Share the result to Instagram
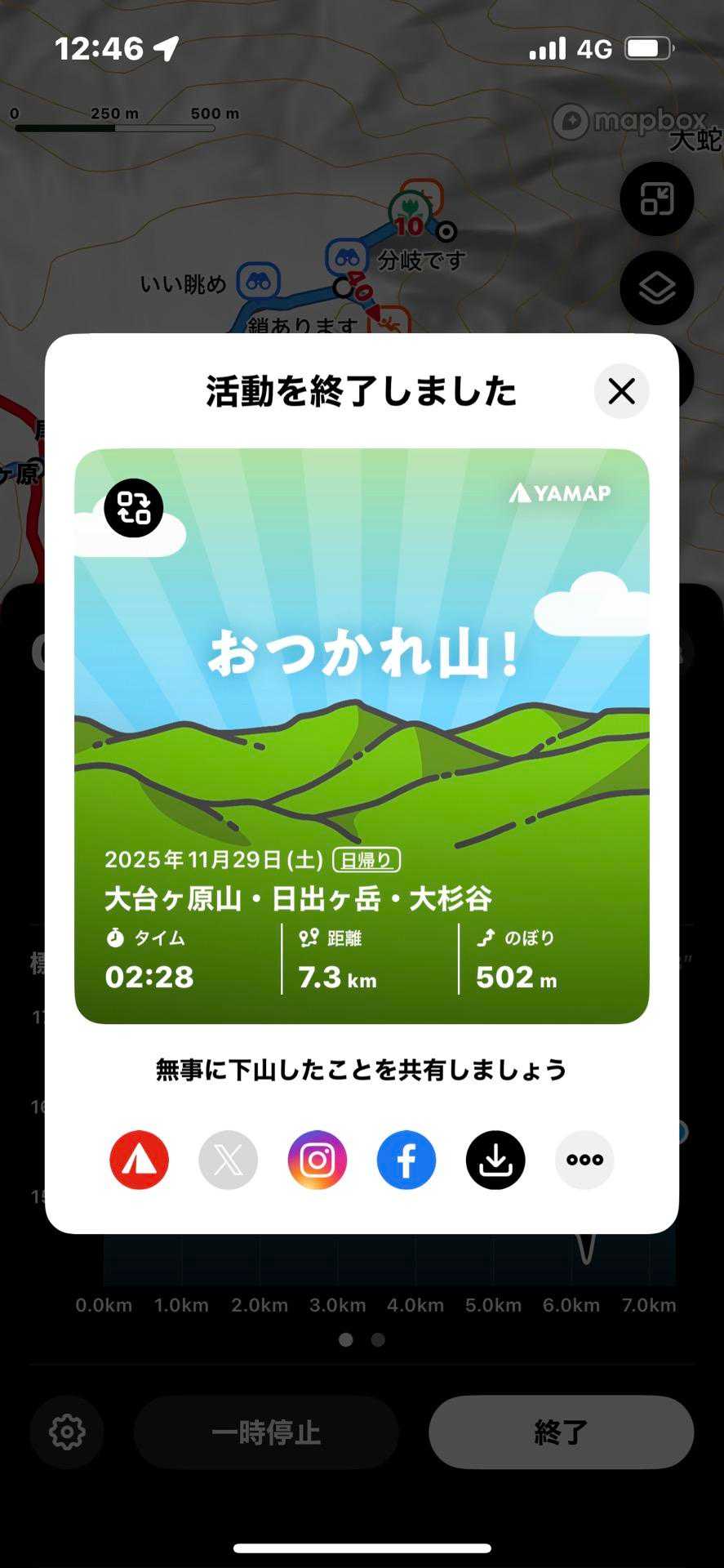This screenshot has width=724, height=1568. pyautogui.click(x=318, y=1160)
